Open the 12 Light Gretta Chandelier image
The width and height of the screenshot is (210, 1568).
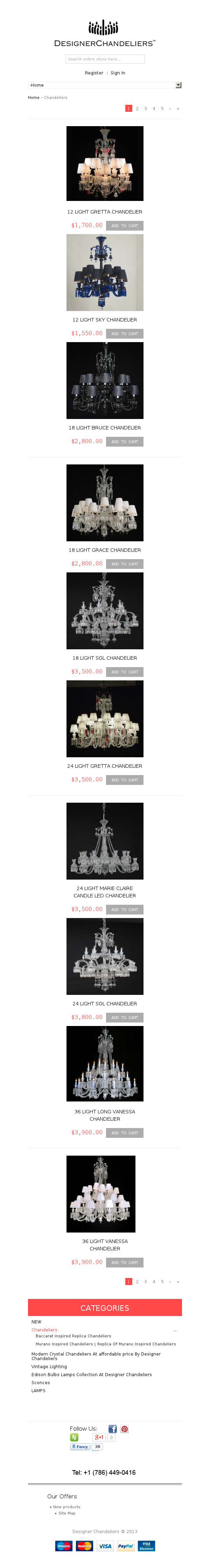[104, 163]
